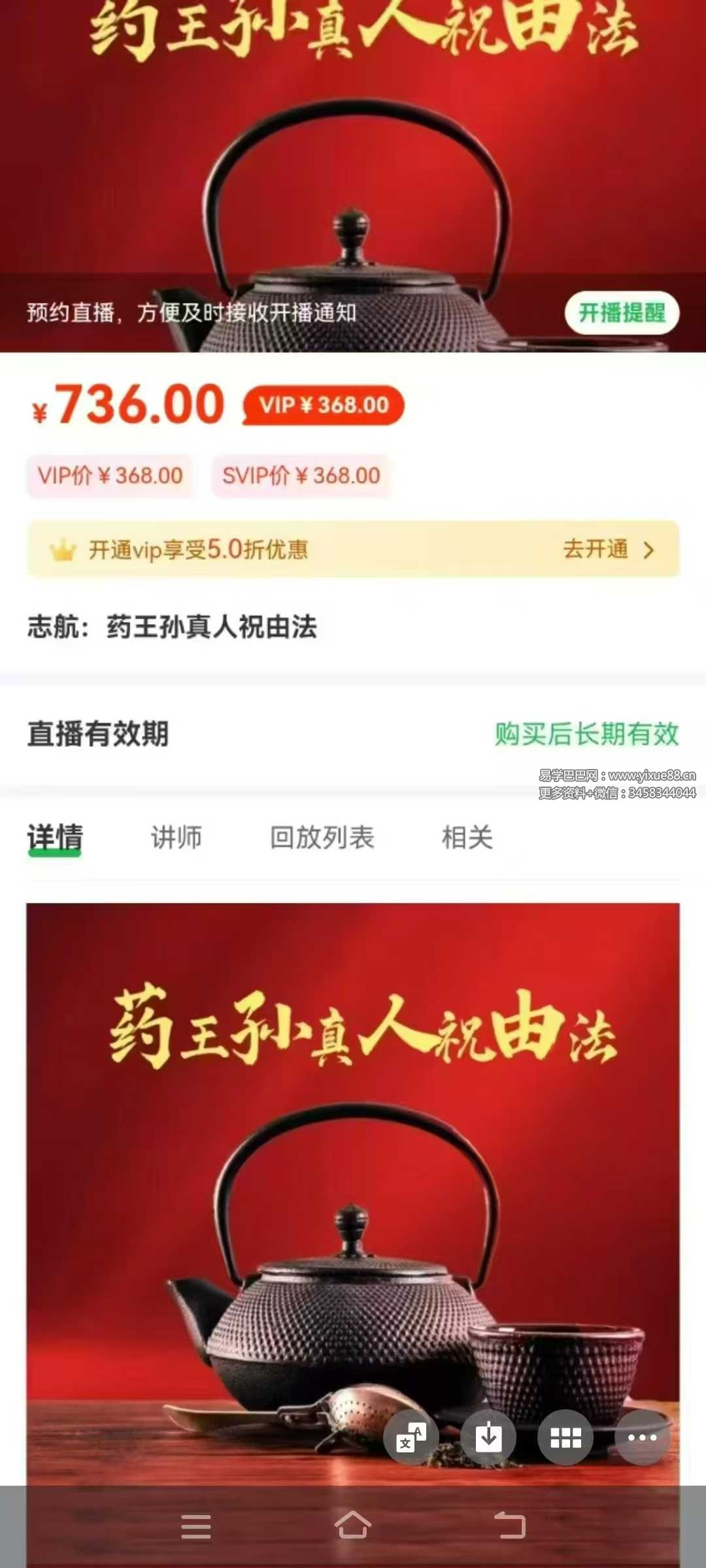Switch to the 讲师 tab
The height and width of the screenshot is (1568, 706).
(x=176, y=838)
